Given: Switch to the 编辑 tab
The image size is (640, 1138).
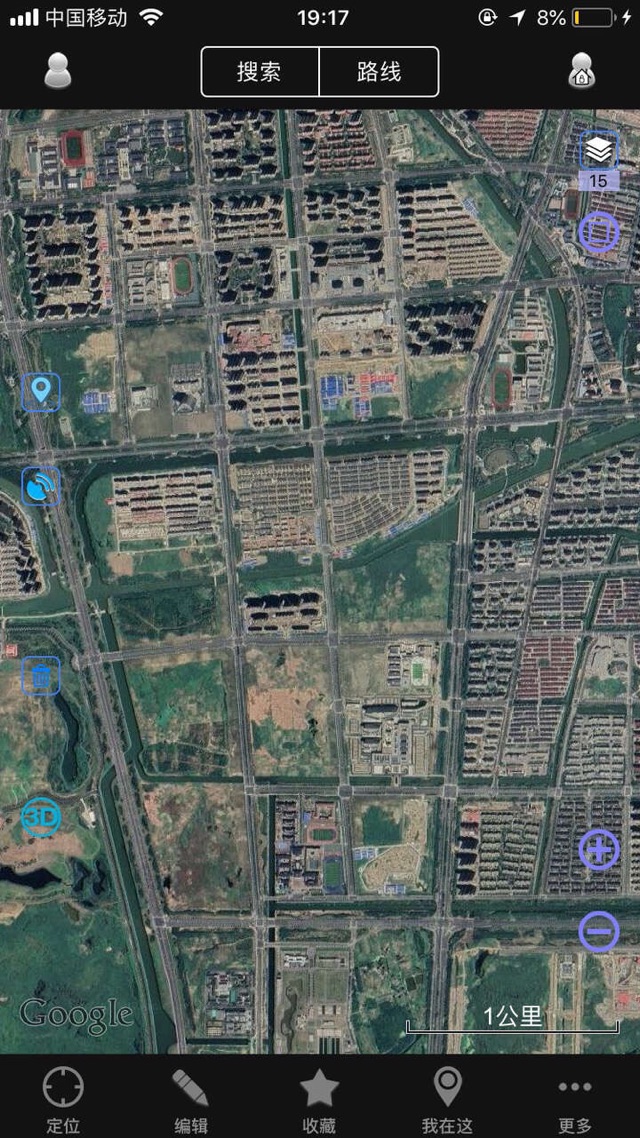Looking at the screenshot, I should point(191,1100).
